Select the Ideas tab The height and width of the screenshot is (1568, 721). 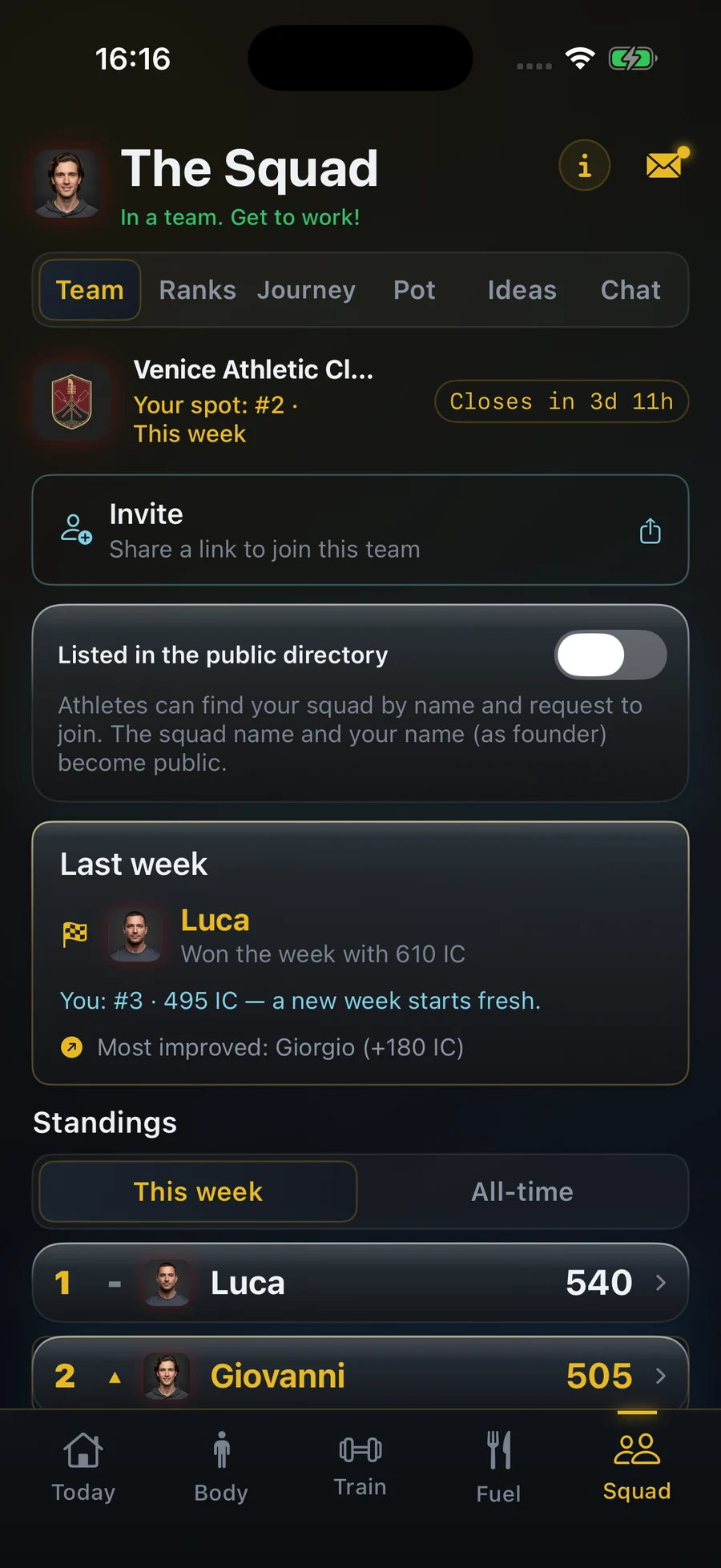click(x=522, y=290)
